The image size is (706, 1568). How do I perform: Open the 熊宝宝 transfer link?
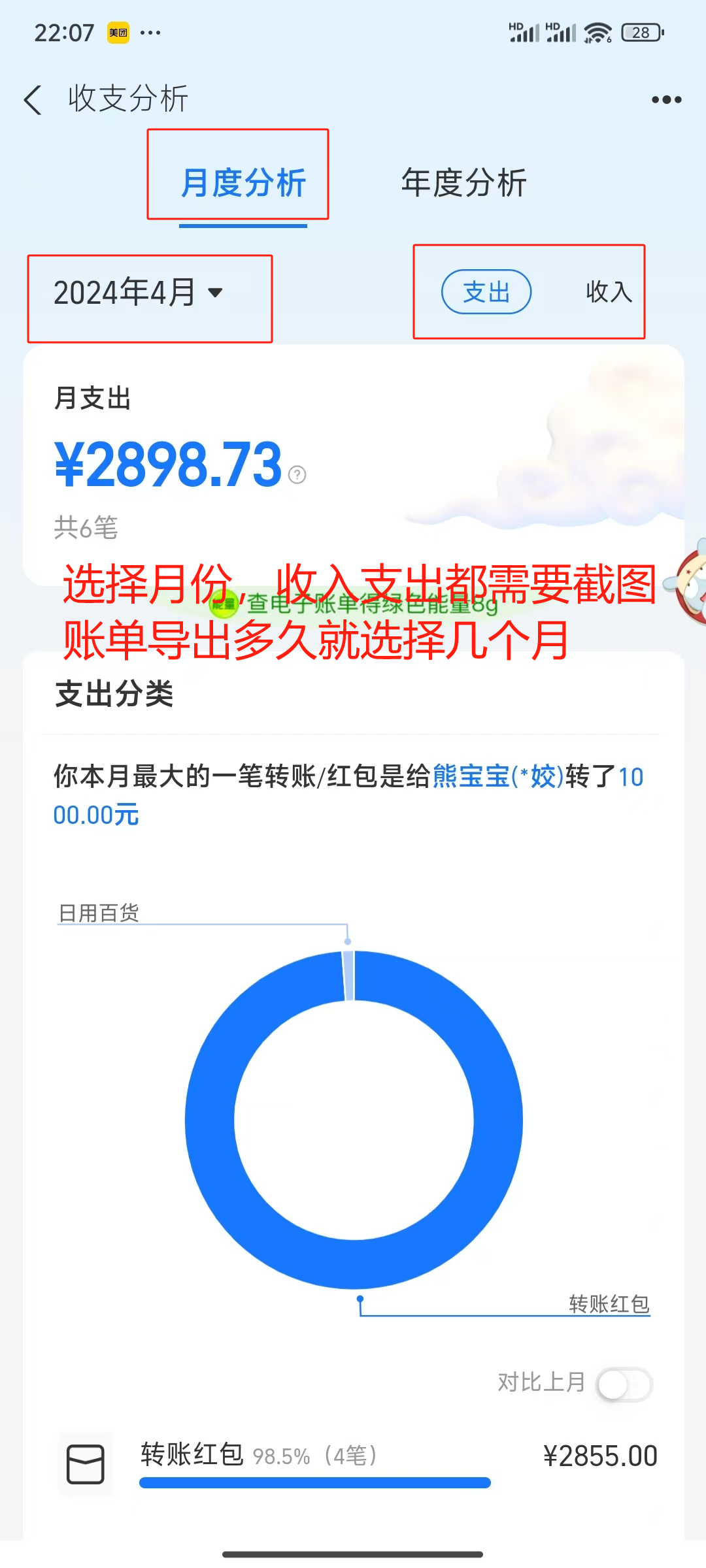[497, 777]
